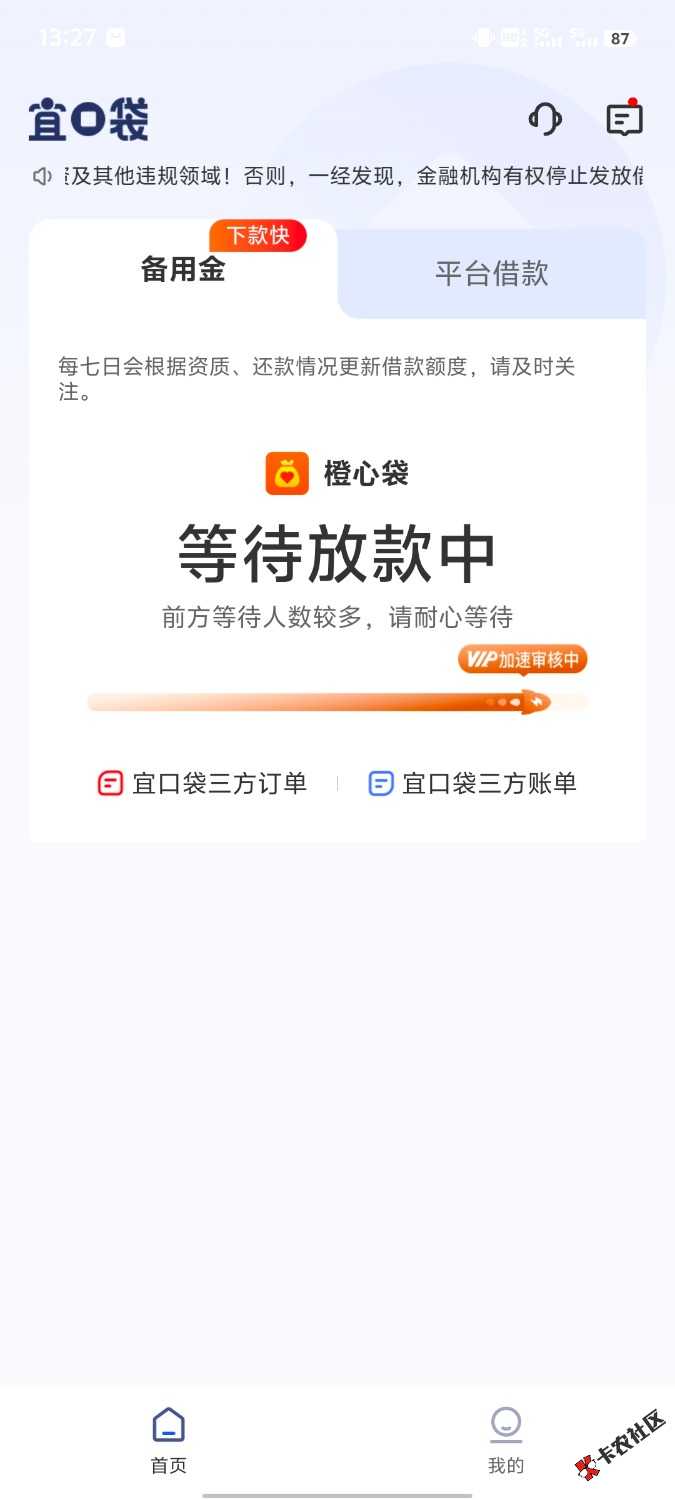Open the messages icon with red dot
This screenshot has width=675, height=1500.
click(x=624, y=119)
